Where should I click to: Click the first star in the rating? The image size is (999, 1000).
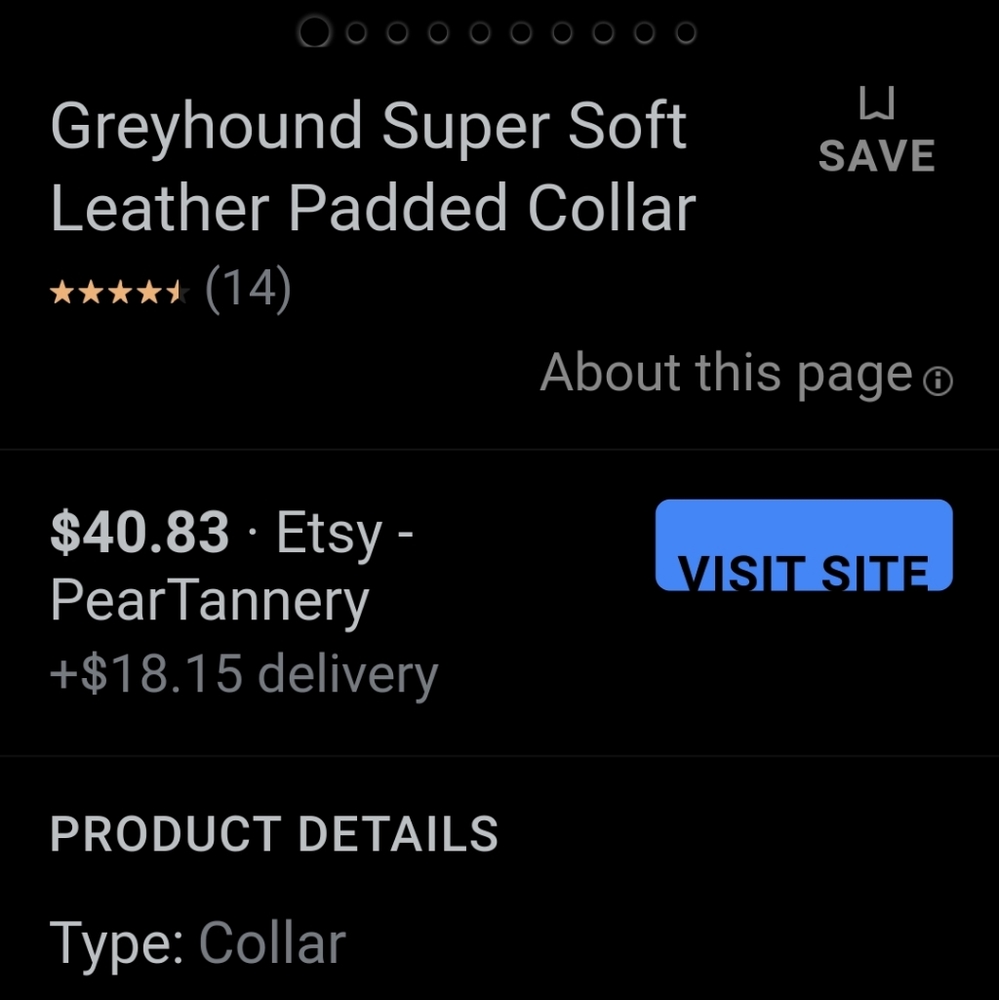coord(63,290)
